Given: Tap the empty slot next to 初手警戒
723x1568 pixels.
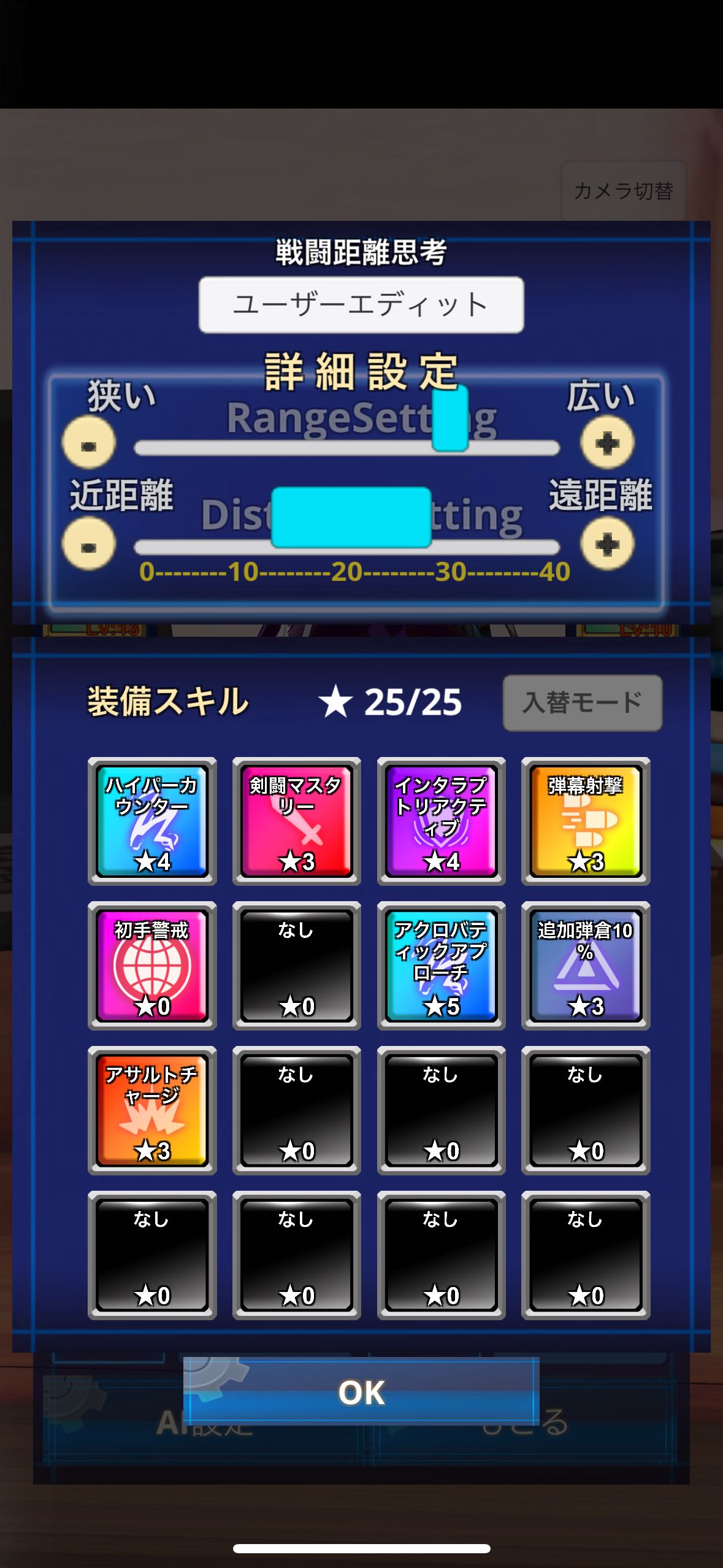Looking at the screenshot, I should click(296, 966).
